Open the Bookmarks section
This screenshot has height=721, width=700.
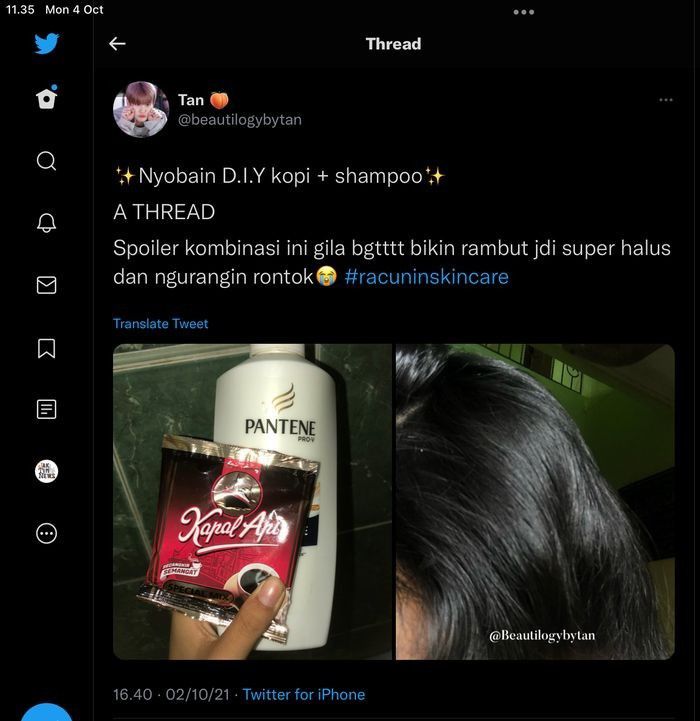point(46,347)
